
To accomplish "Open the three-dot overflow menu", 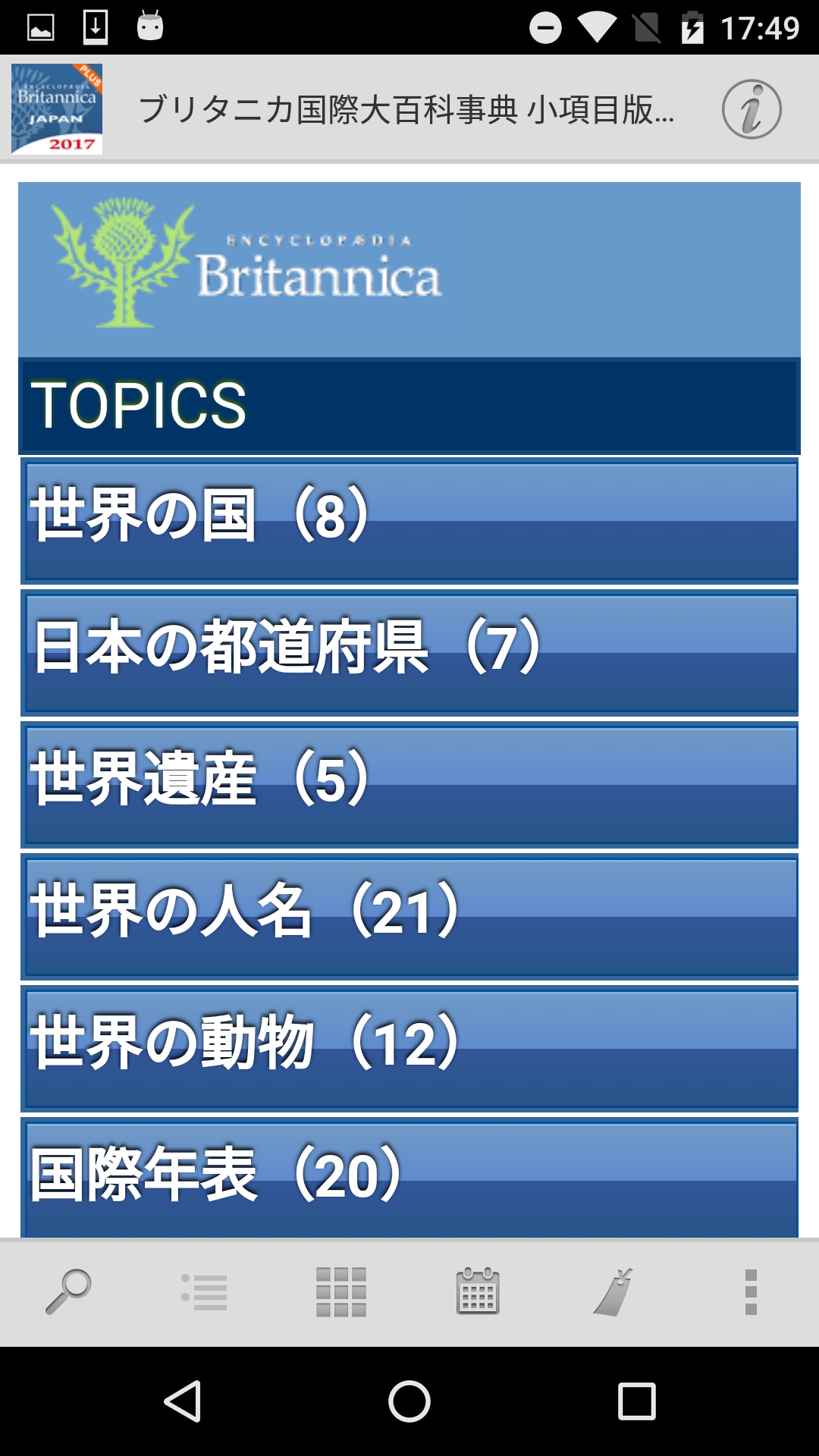I will 751,1291.
